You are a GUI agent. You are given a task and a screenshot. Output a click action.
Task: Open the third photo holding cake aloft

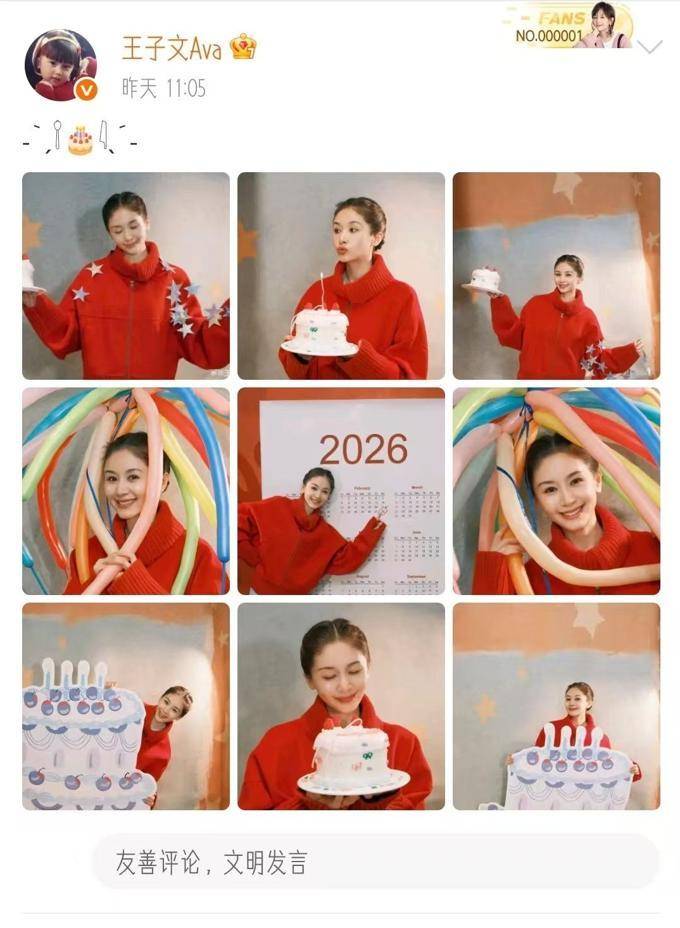click(x=556, y=275)
